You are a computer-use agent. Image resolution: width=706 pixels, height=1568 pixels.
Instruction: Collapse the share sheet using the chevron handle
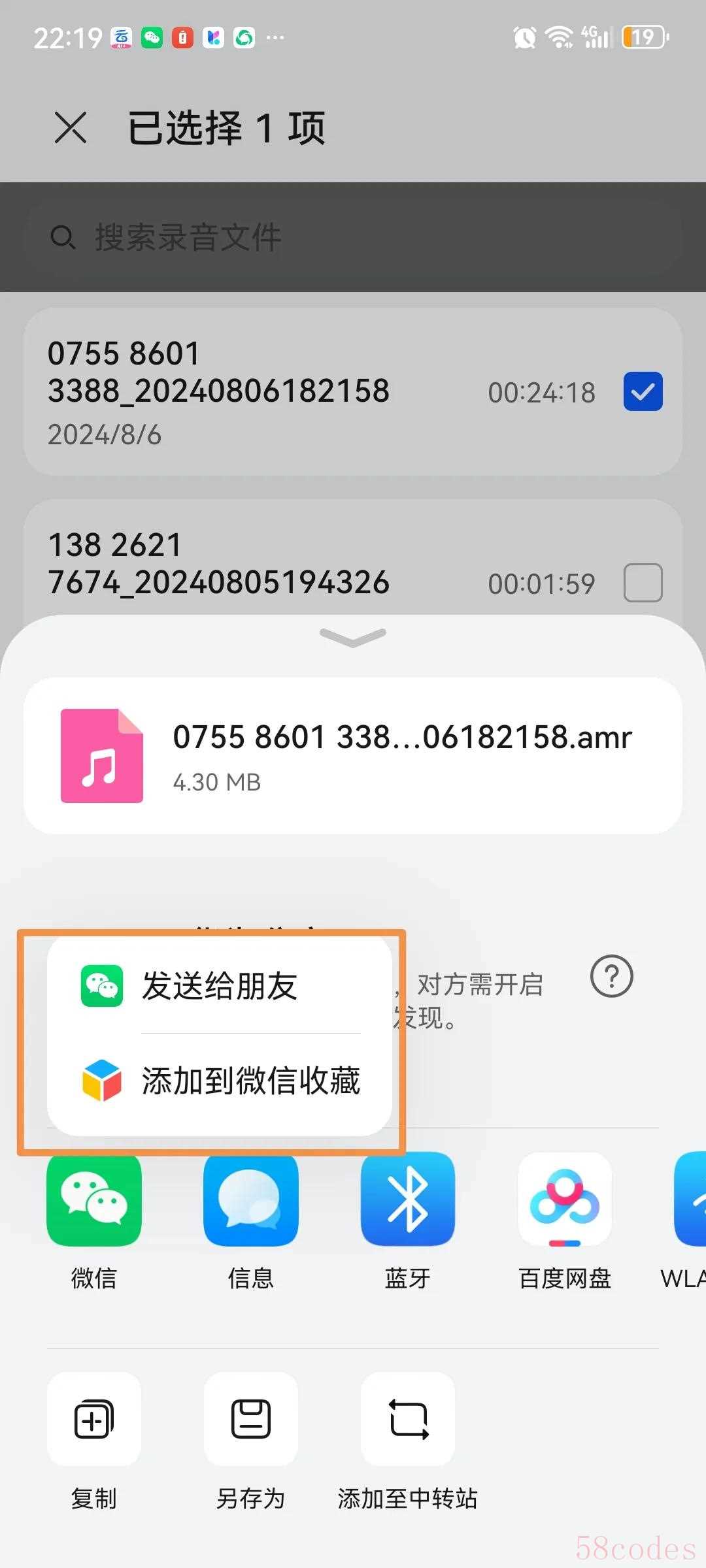pos(353,637)
